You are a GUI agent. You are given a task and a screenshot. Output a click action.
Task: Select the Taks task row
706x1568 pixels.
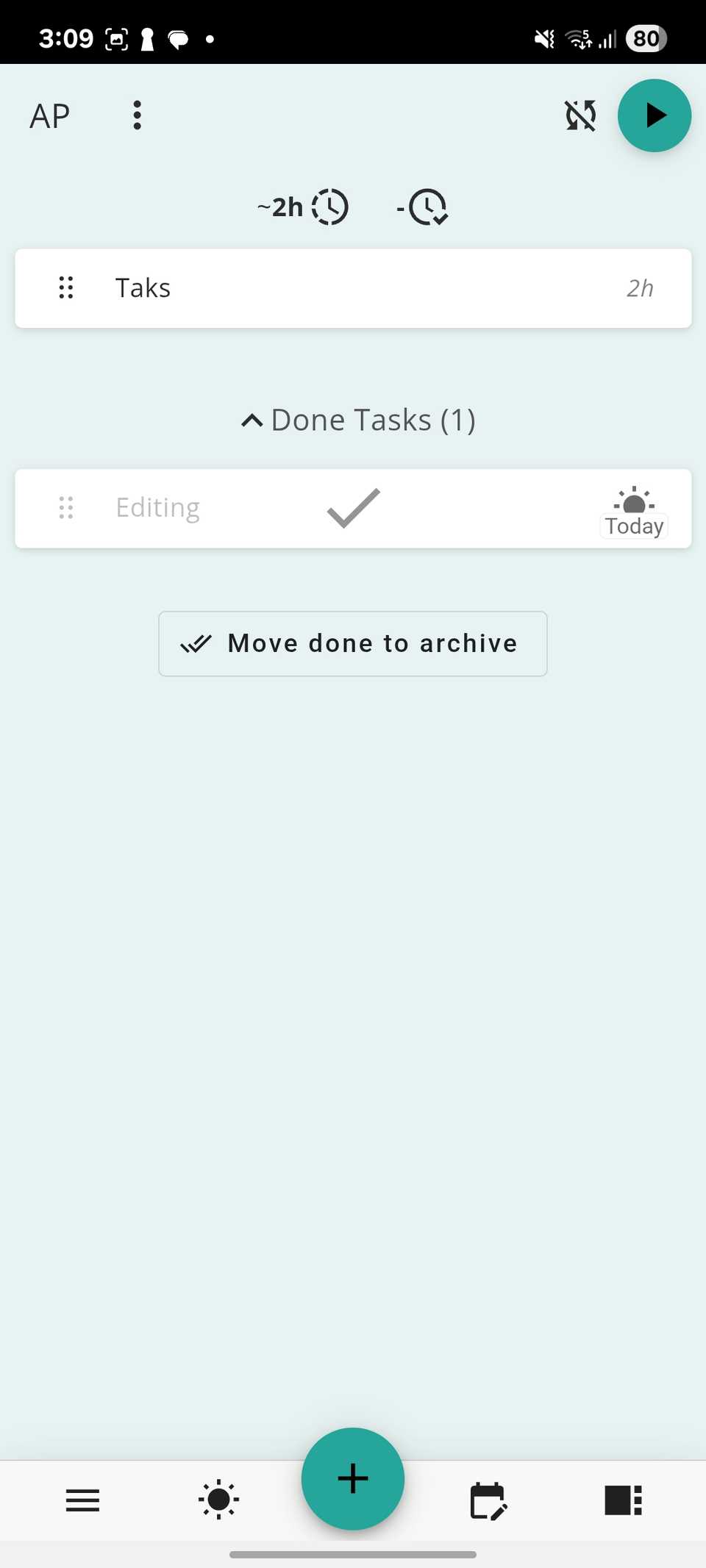click(221, 287)
